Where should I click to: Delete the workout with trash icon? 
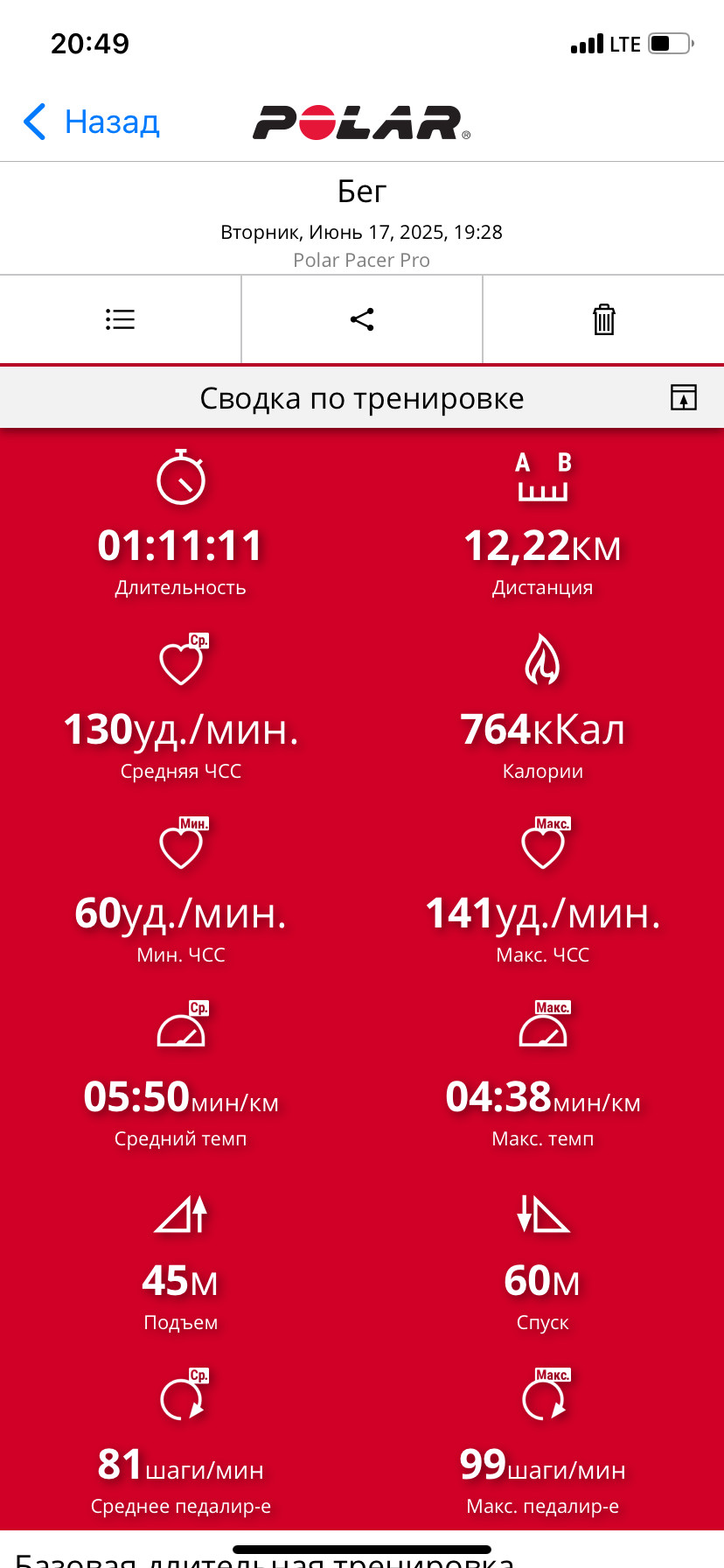(x=604, y=319)
